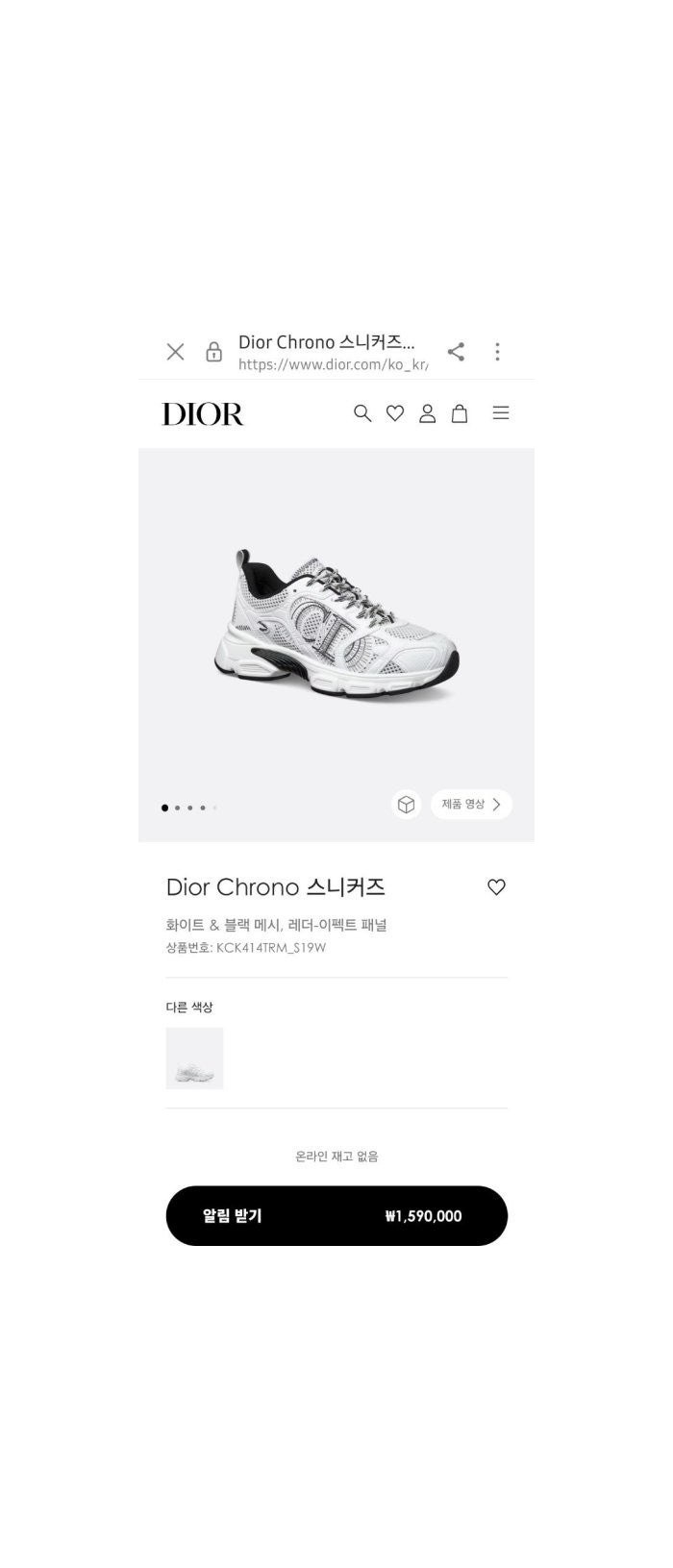This screenshot has height=1568, width=673.
Task: Open the shopping bag
Action: [x=460, y=413]
